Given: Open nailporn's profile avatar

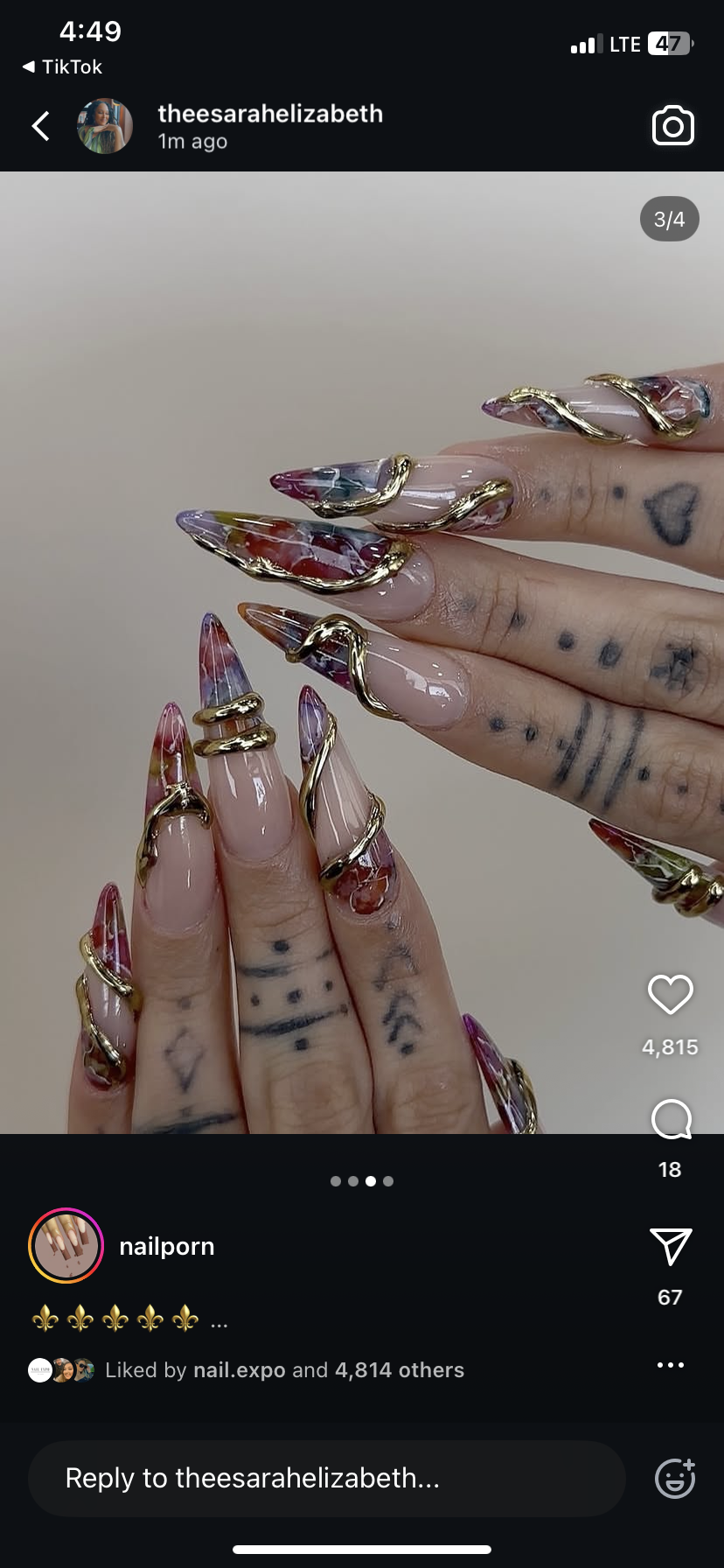Looking at the screenshot, I should (66, 1246).
